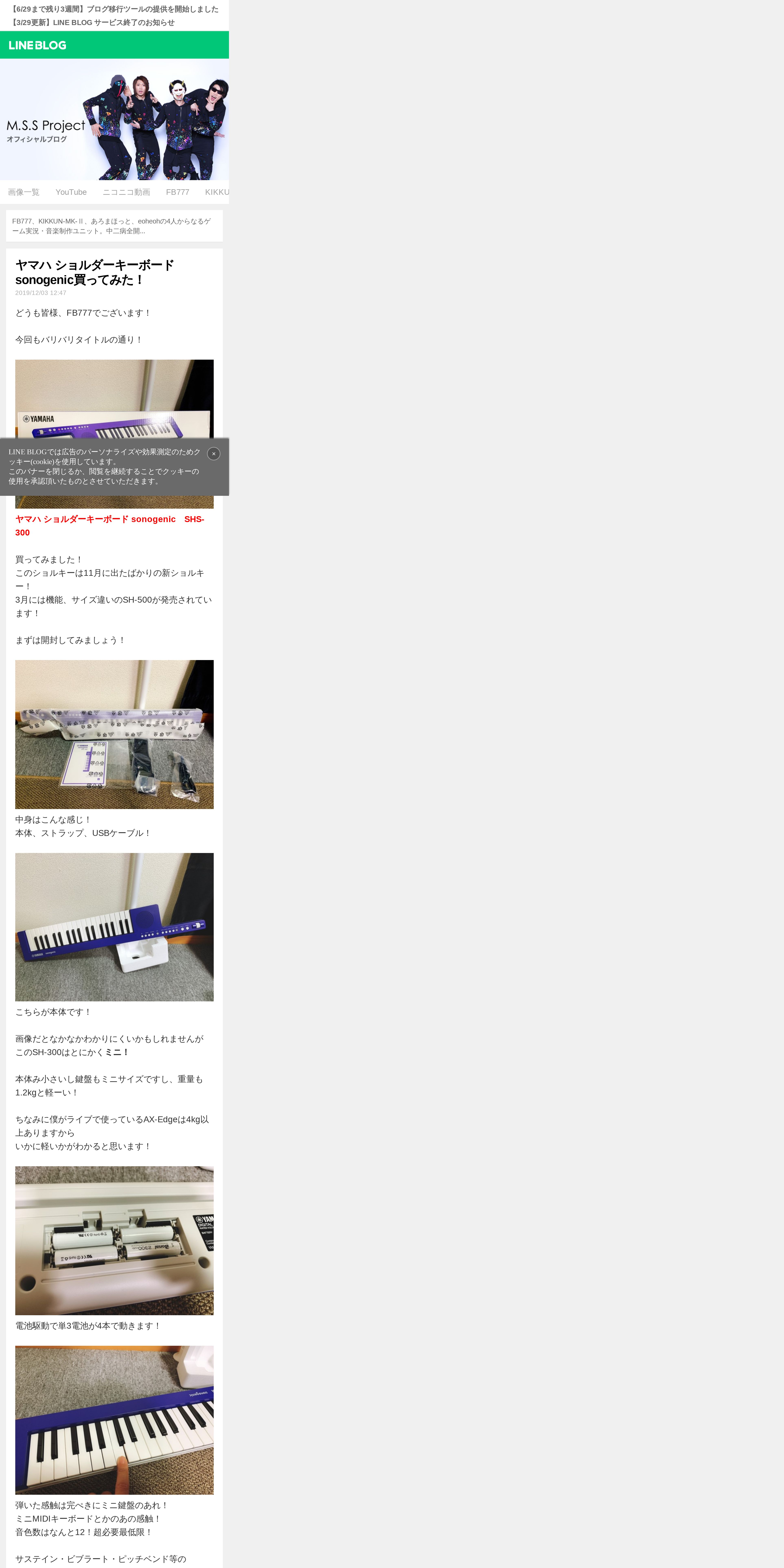Switch to the 画像一覧 tab

click(24, 192)
